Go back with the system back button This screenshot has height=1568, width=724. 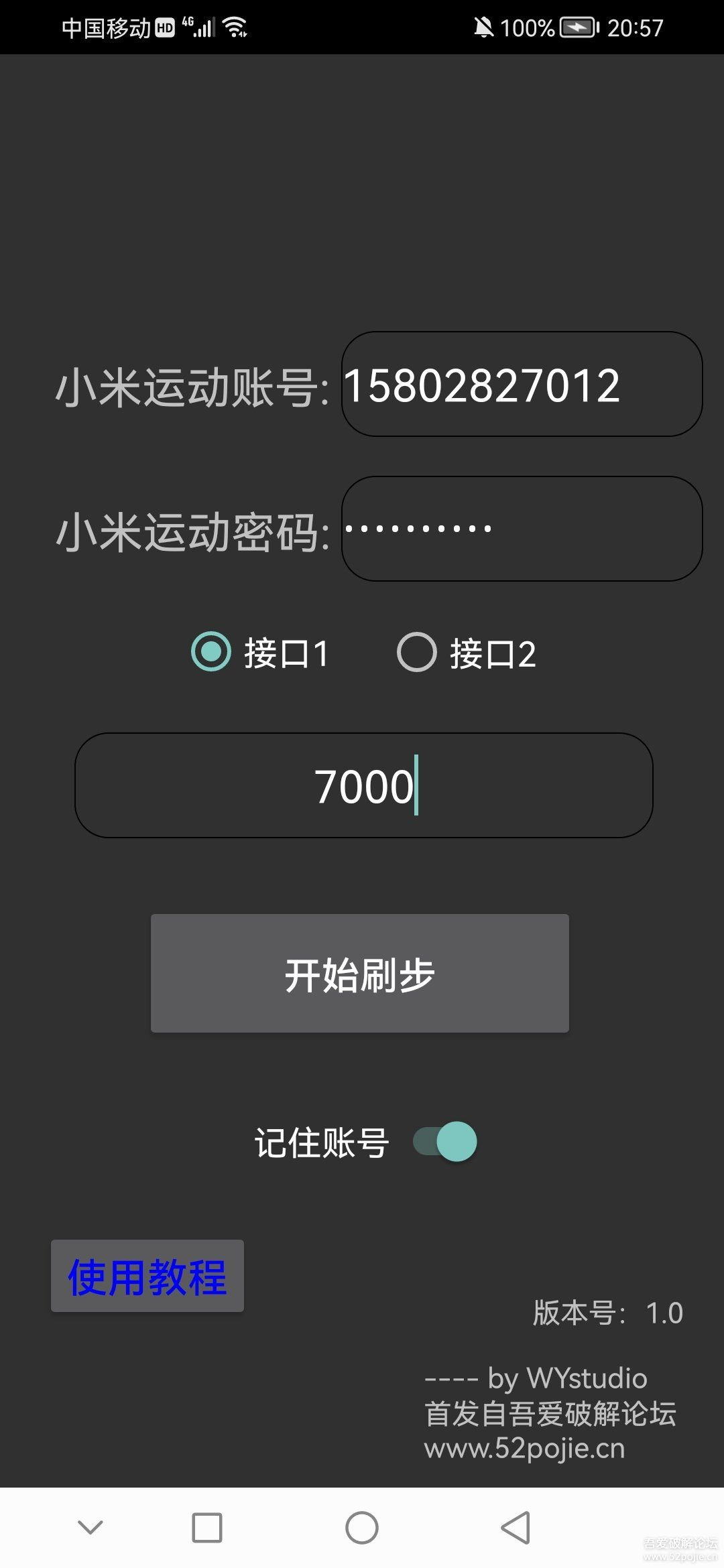click(516, 1528)
